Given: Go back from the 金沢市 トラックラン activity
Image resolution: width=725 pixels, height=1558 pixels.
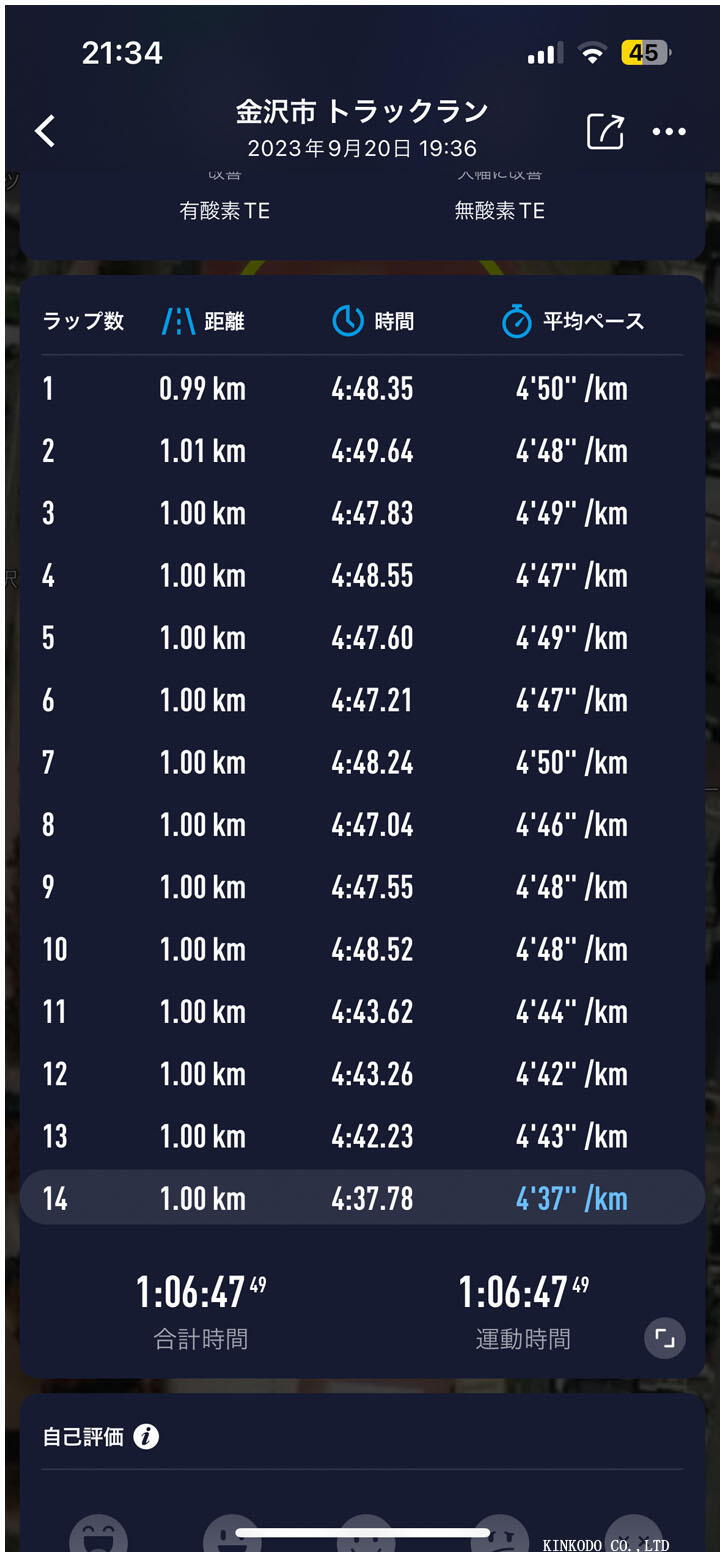Looking at the screenshot, I should [x=45, y=131].
